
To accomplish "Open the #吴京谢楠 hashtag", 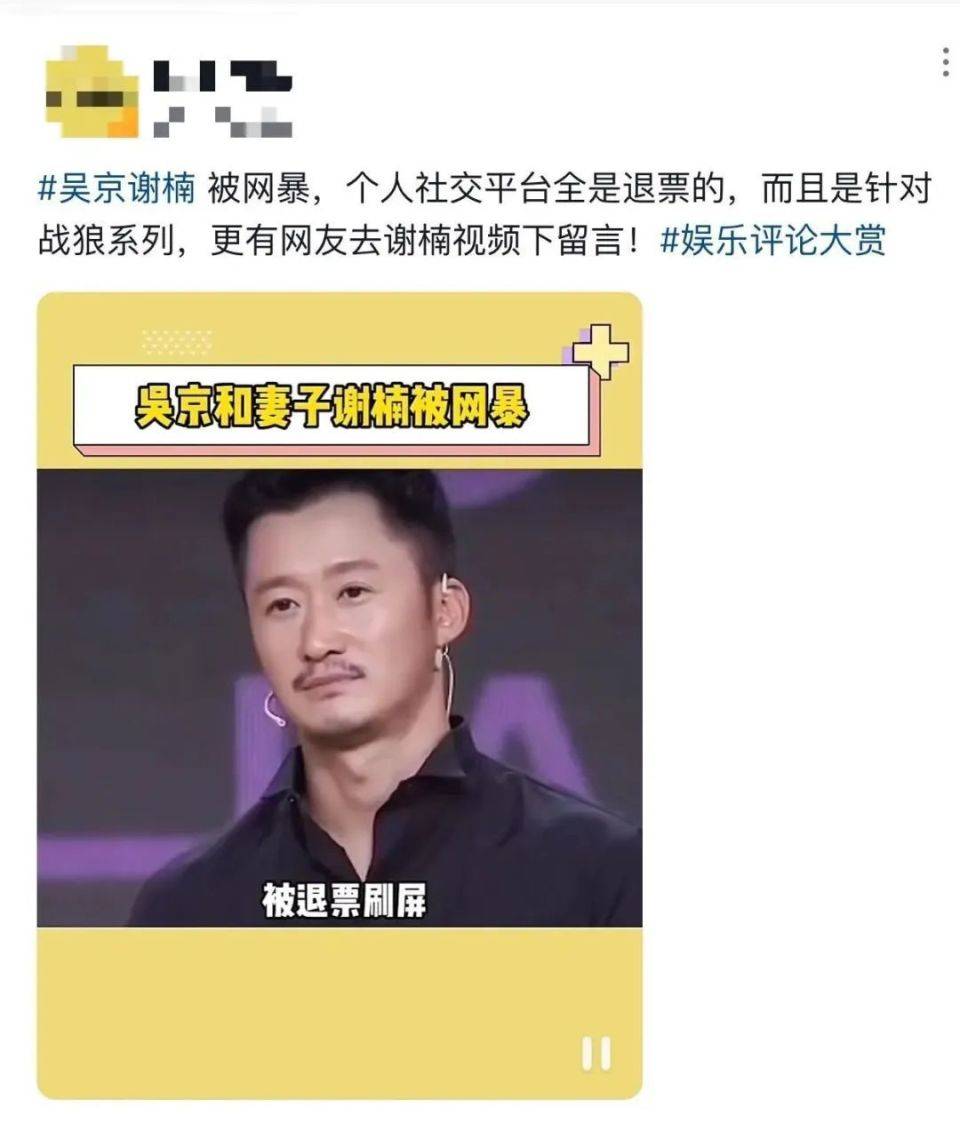I will click(x=116, y=189).
